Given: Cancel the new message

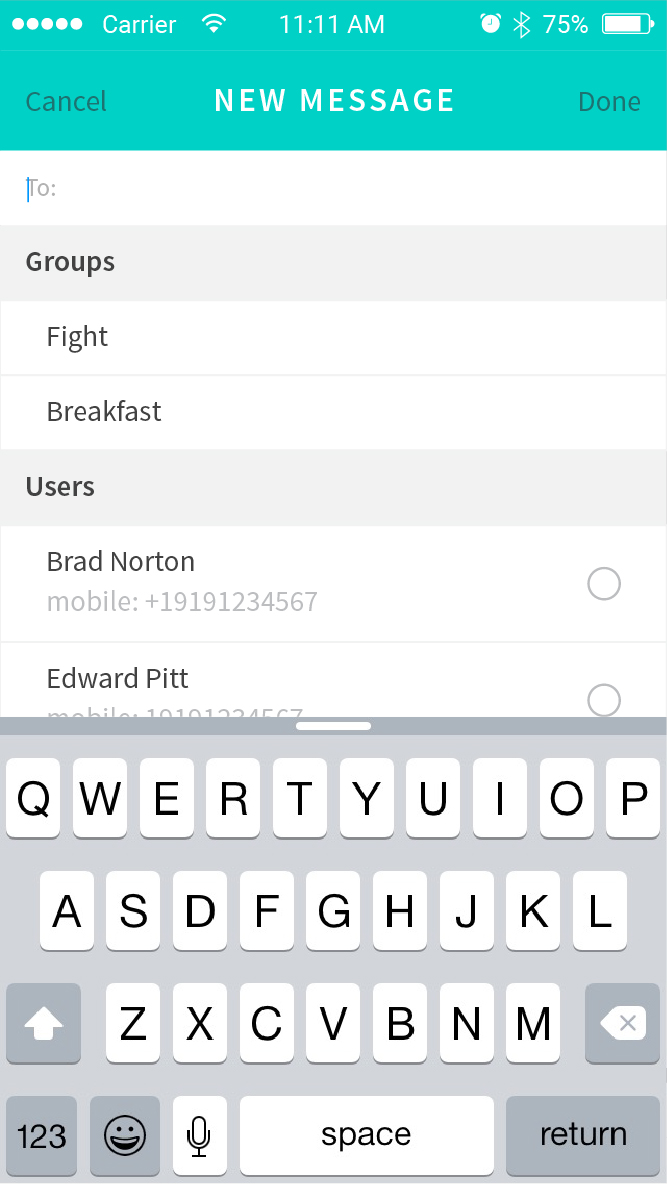Looking at the screenshot, I should pos(66,101).
